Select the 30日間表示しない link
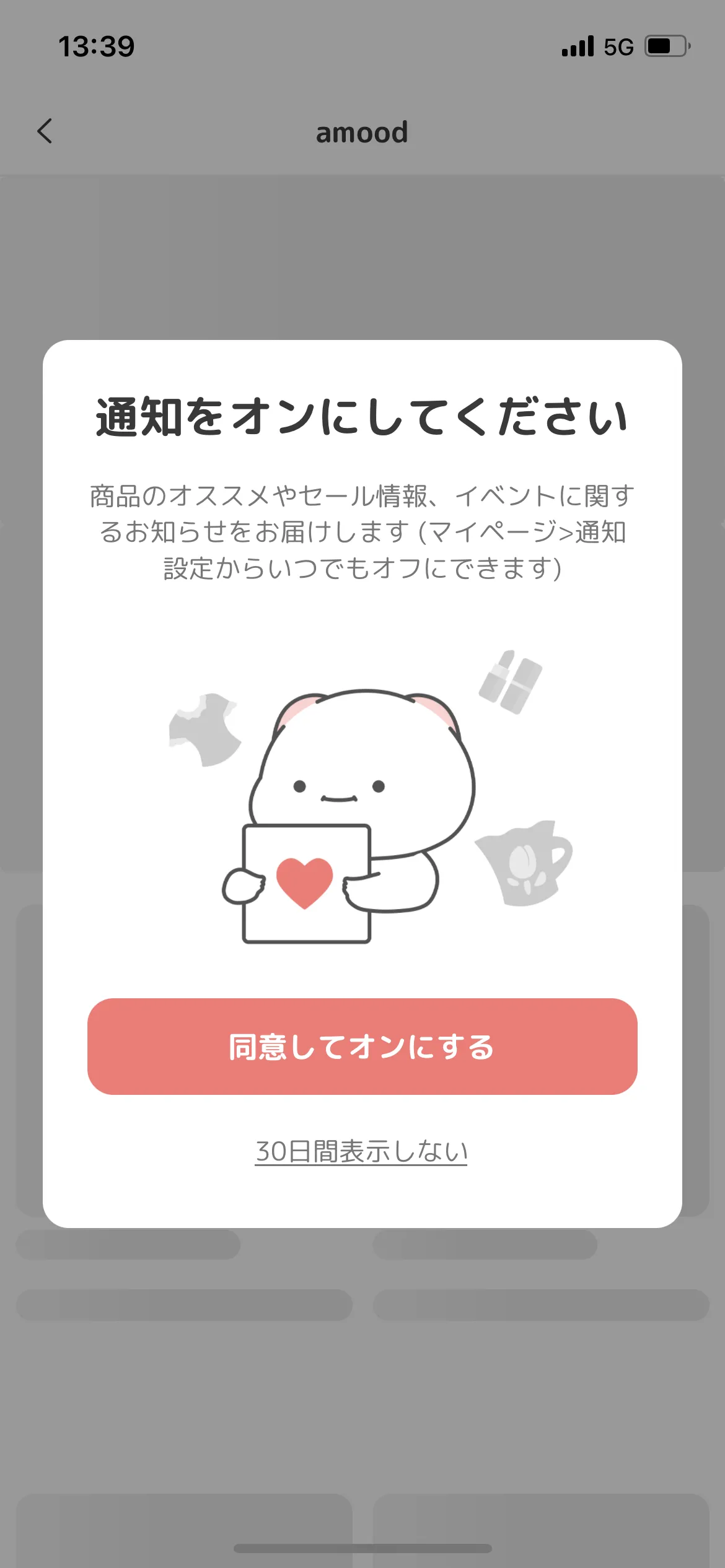Viewport: 725px width, 1568px height. [x=362, y=1151]
